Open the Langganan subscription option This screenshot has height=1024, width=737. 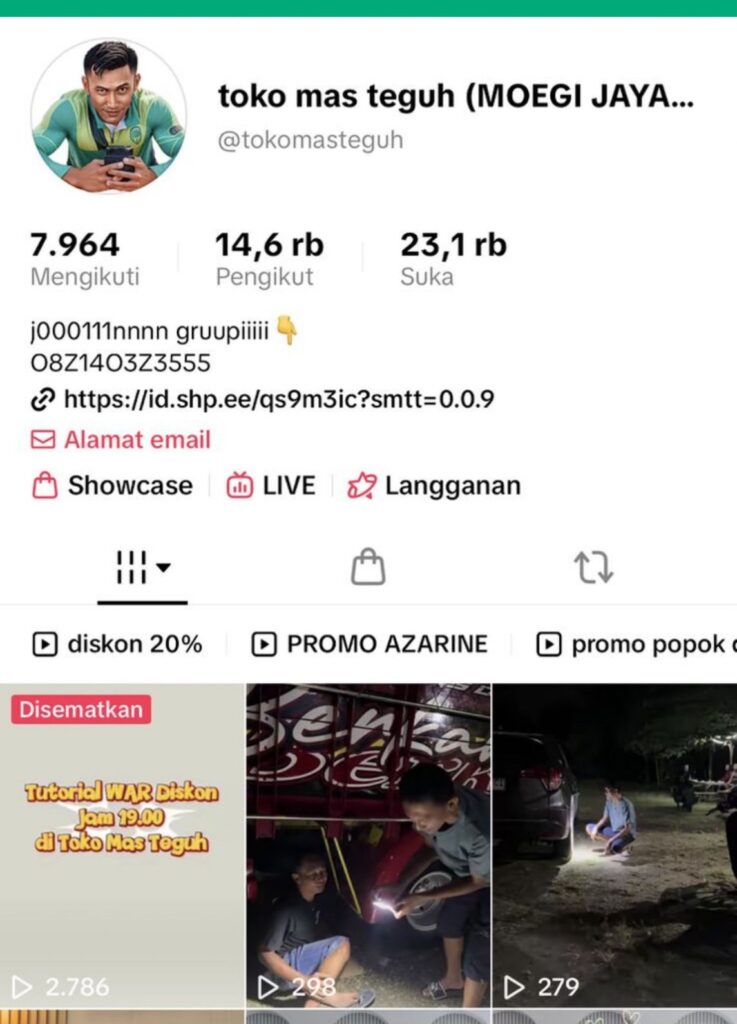(x=434, y=486)
